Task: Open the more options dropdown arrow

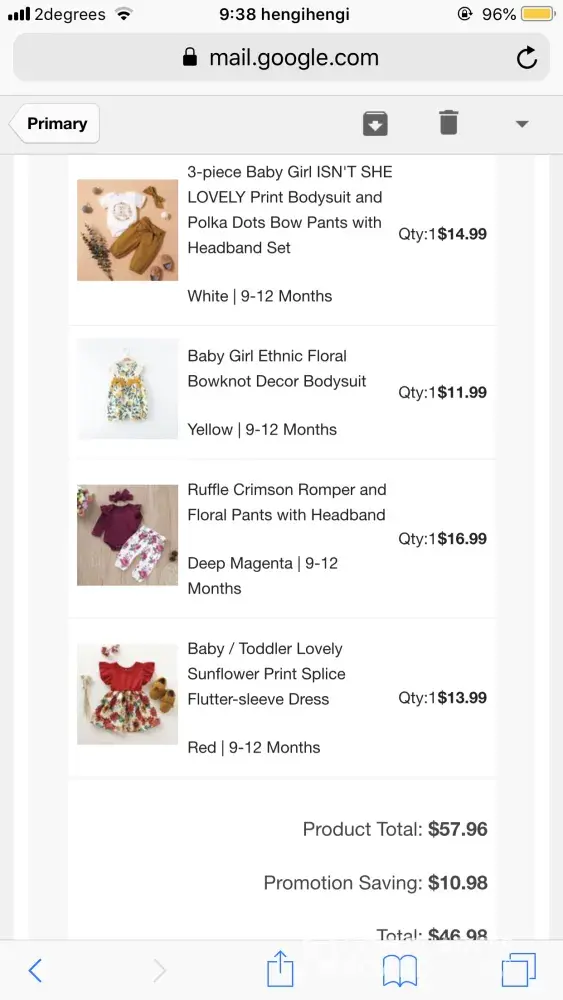Action: [522, 124]
